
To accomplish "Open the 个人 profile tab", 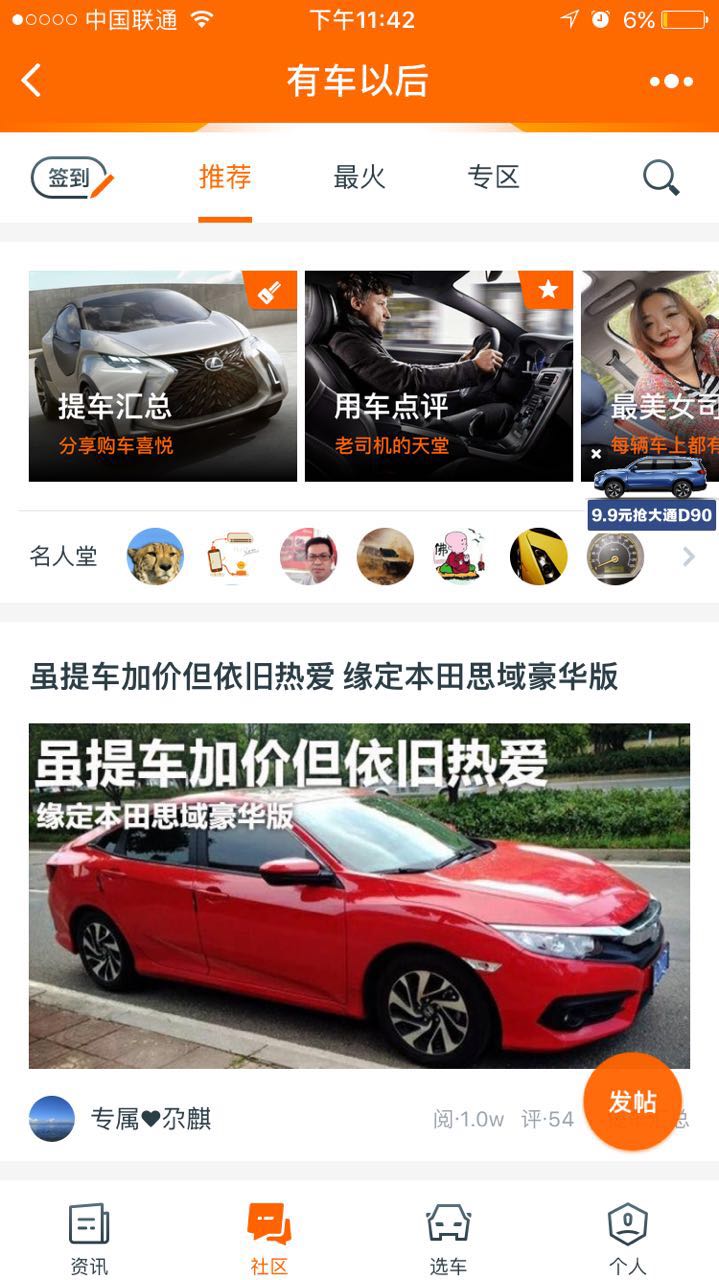I will point(628,1238).
